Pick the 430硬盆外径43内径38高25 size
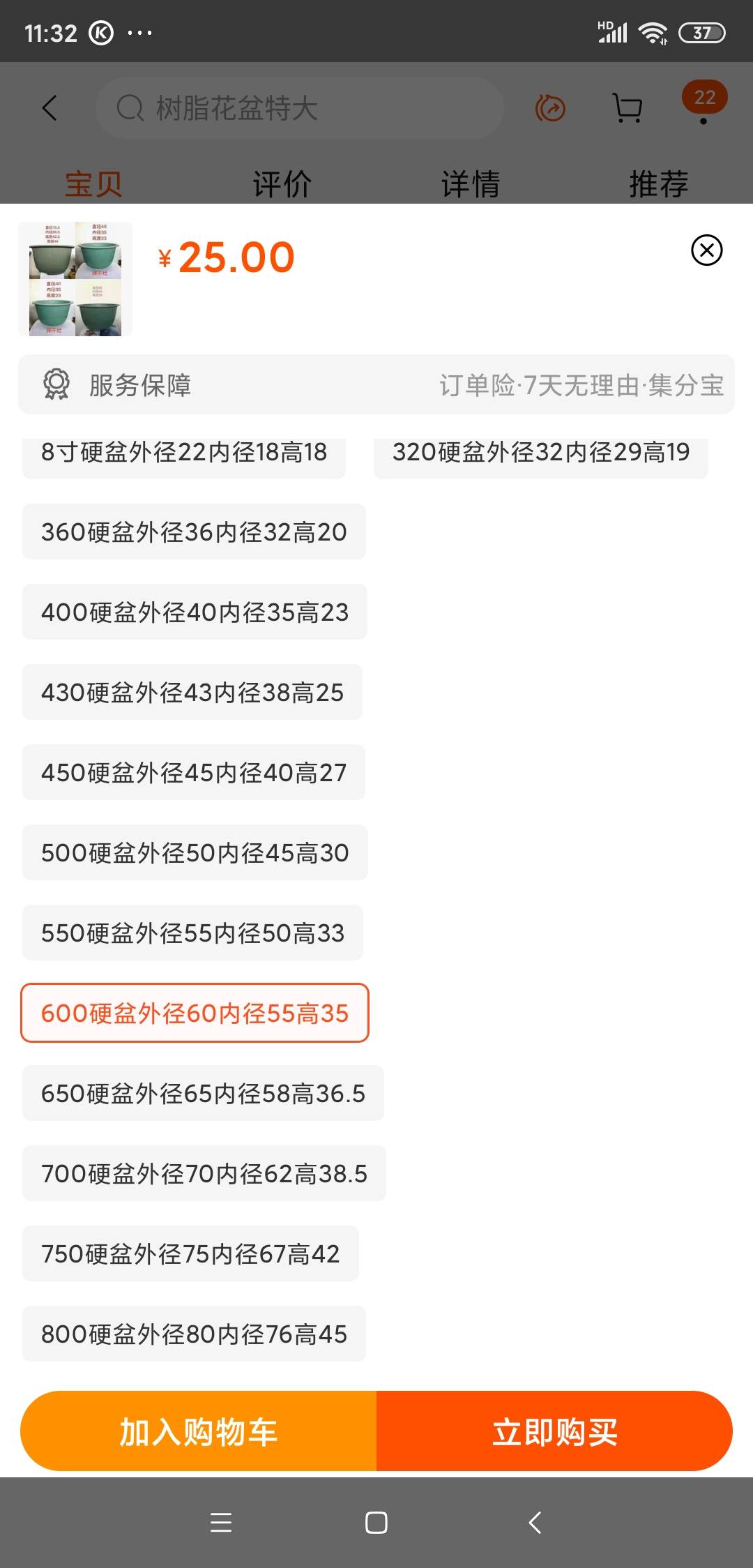 pos(192,692)
